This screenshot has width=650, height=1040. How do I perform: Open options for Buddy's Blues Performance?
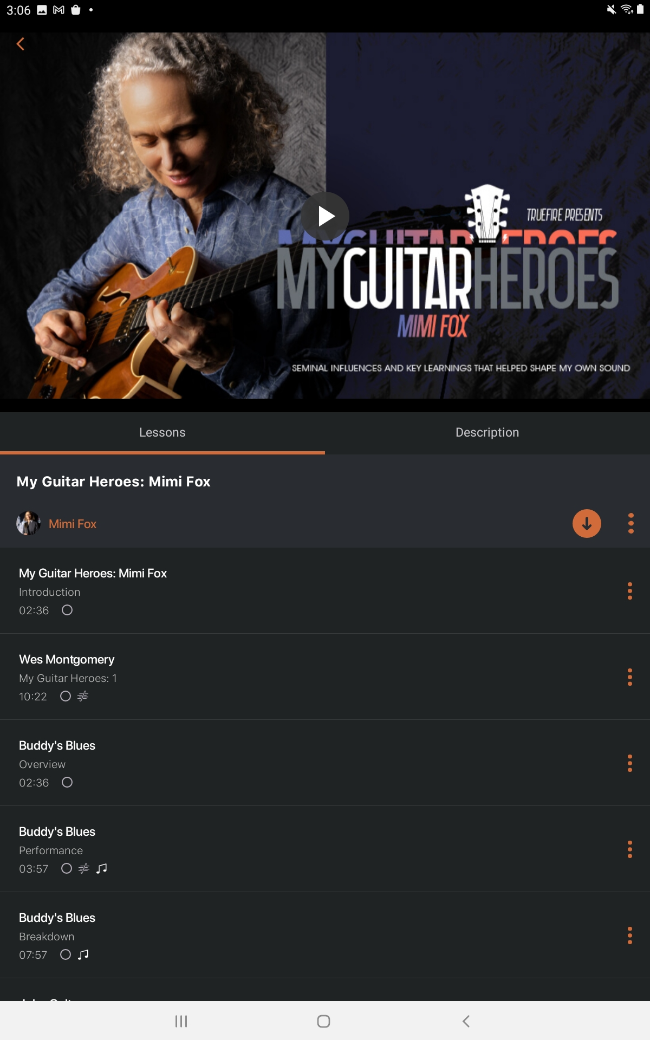point(629,850)
